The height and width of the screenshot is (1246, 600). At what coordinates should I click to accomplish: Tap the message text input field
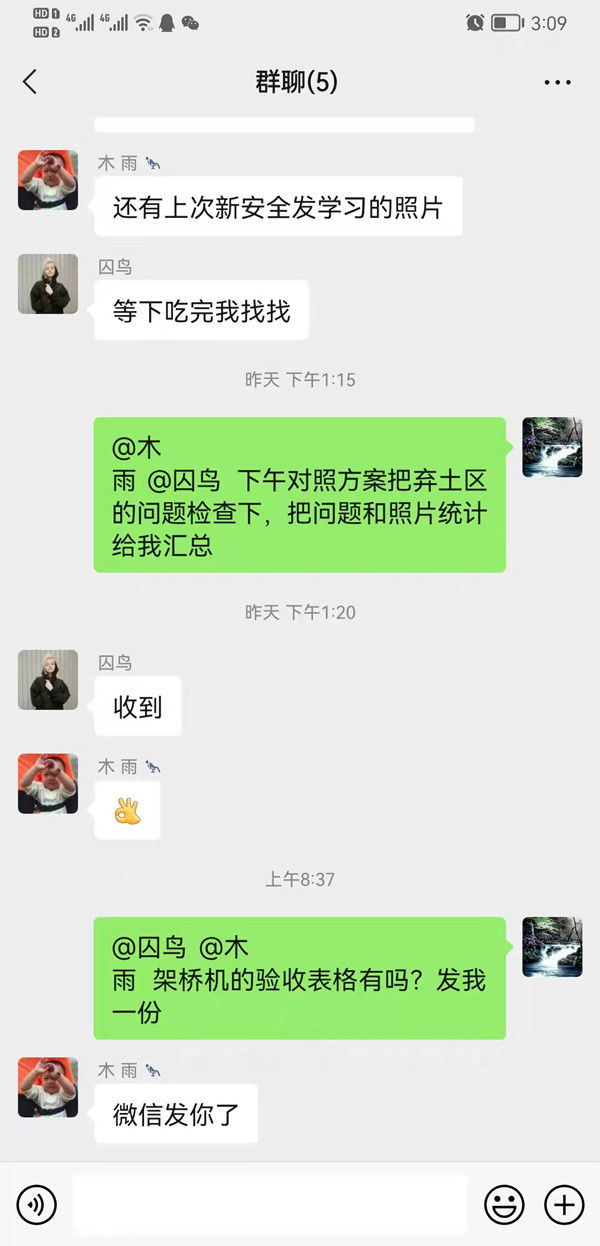[270, 1204]
